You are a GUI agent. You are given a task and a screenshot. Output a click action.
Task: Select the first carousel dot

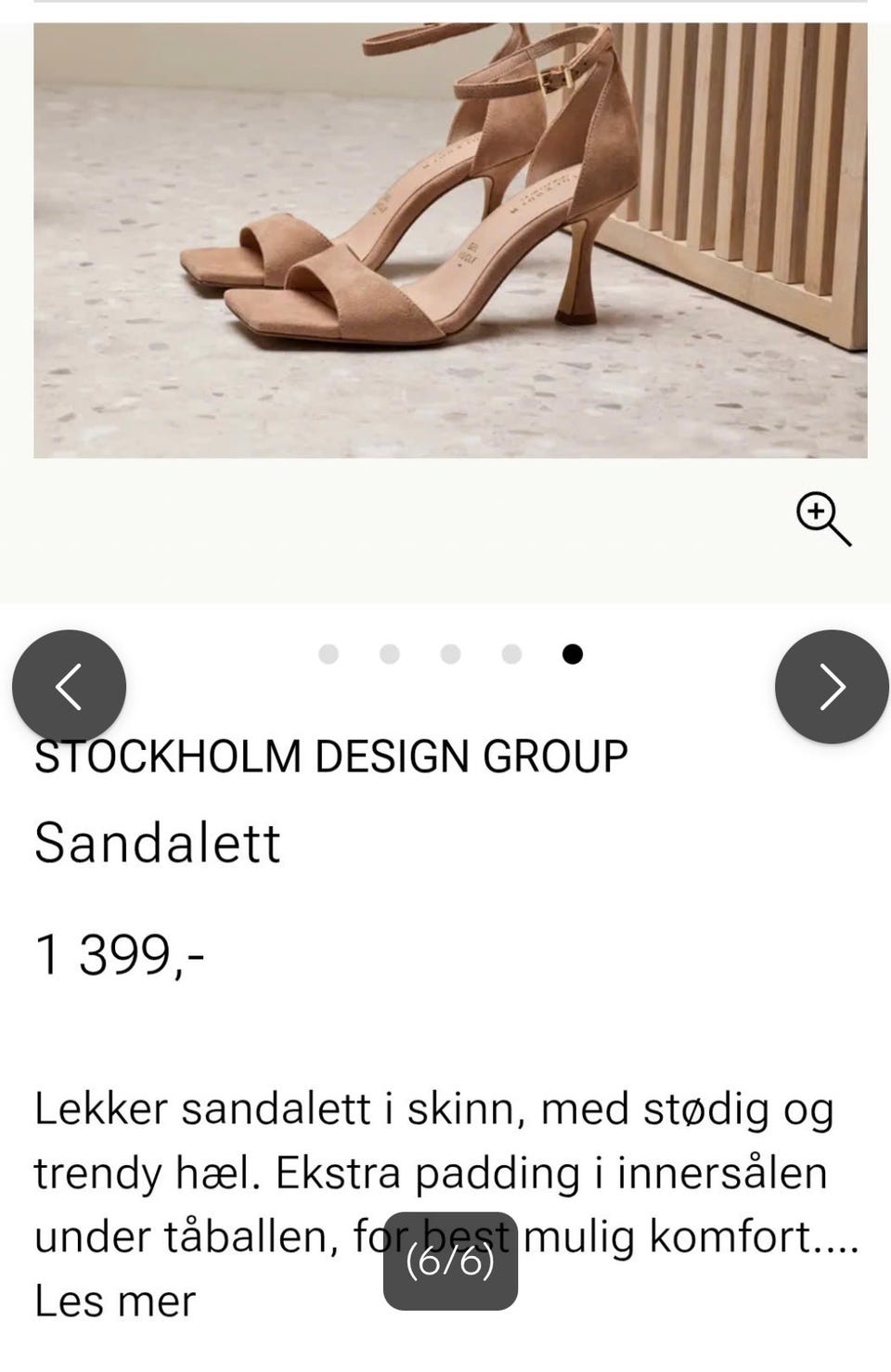[x=328, y=654]
